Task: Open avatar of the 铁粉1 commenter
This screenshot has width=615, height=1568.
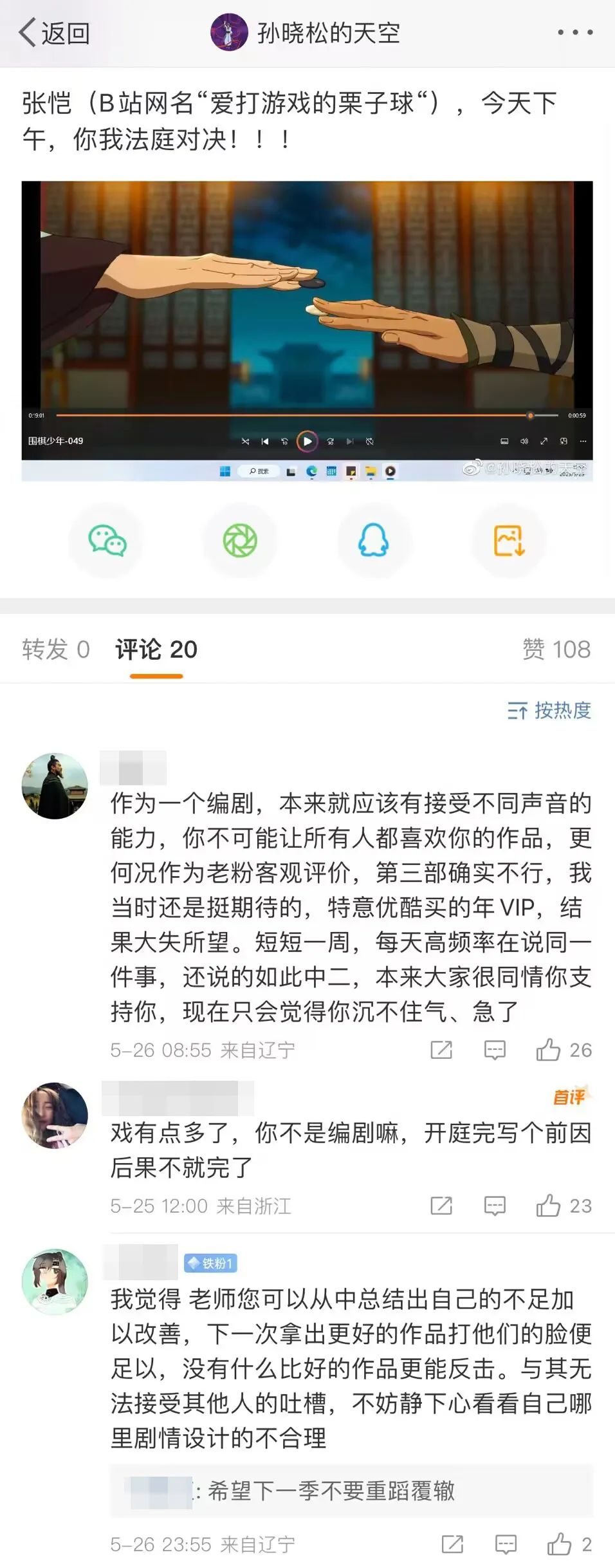Action: point(55,1282)
